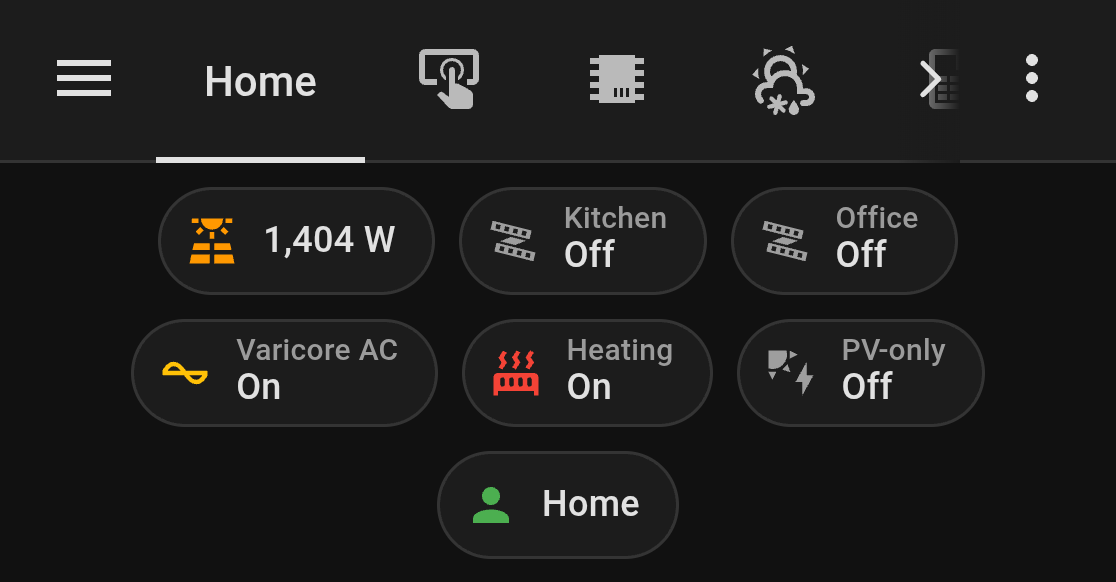Viewport: 1116px width, 582px height.
Task: Tap the Kitchen blinds chip
Action: pyautogui.click(x=583, y=241)
